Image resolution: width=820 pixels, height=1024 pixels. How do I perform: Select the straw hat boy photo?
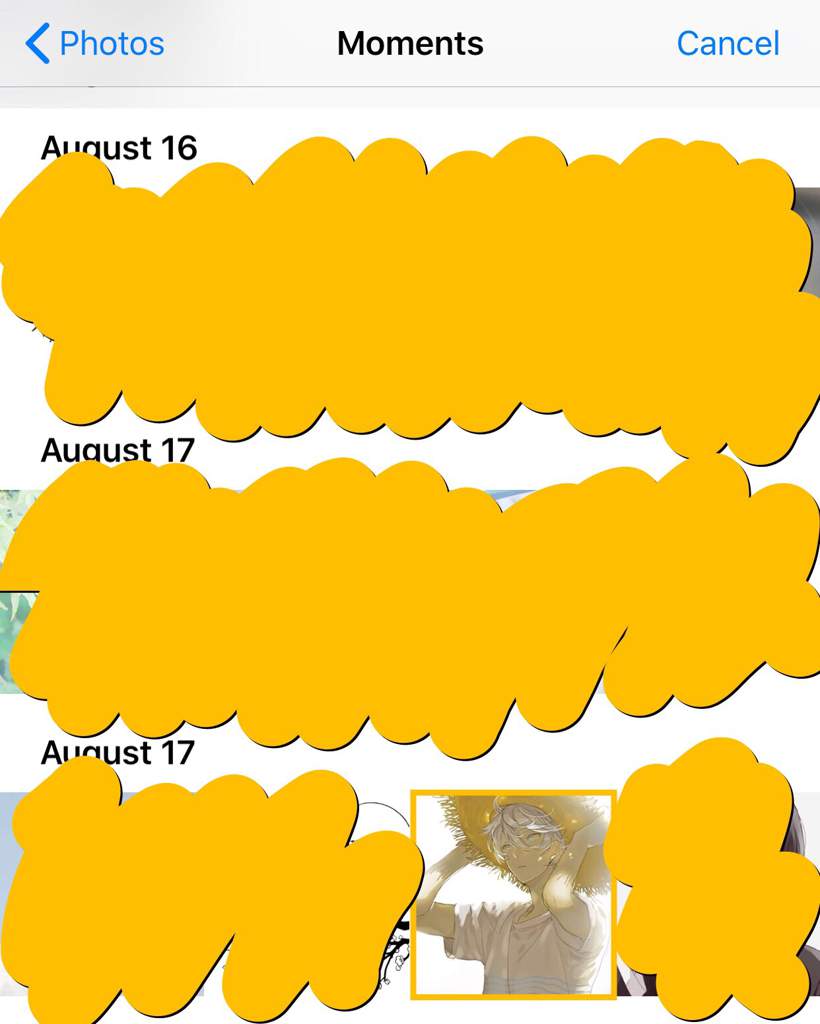(x=513, y=894)
